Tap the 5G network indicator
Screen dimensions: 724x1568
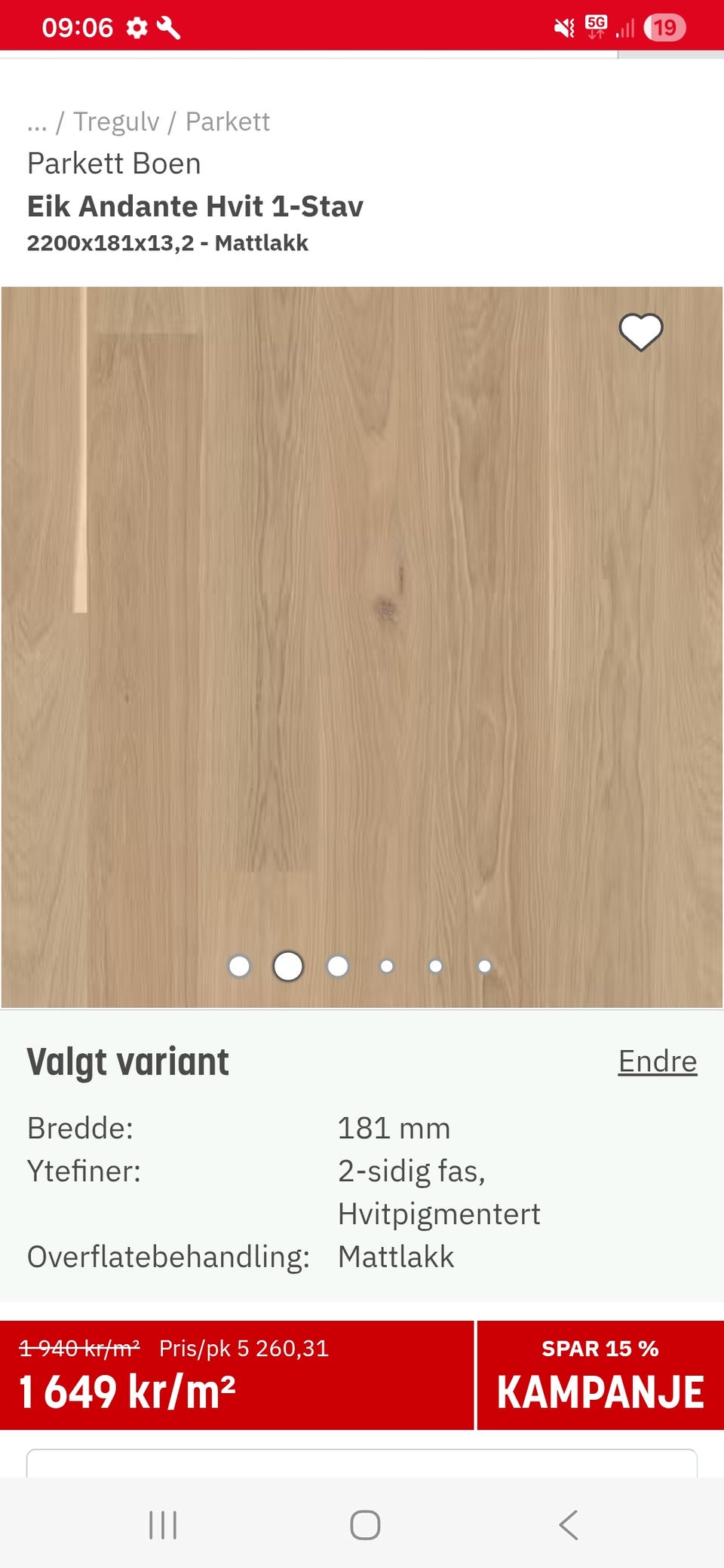coord(595,25)
